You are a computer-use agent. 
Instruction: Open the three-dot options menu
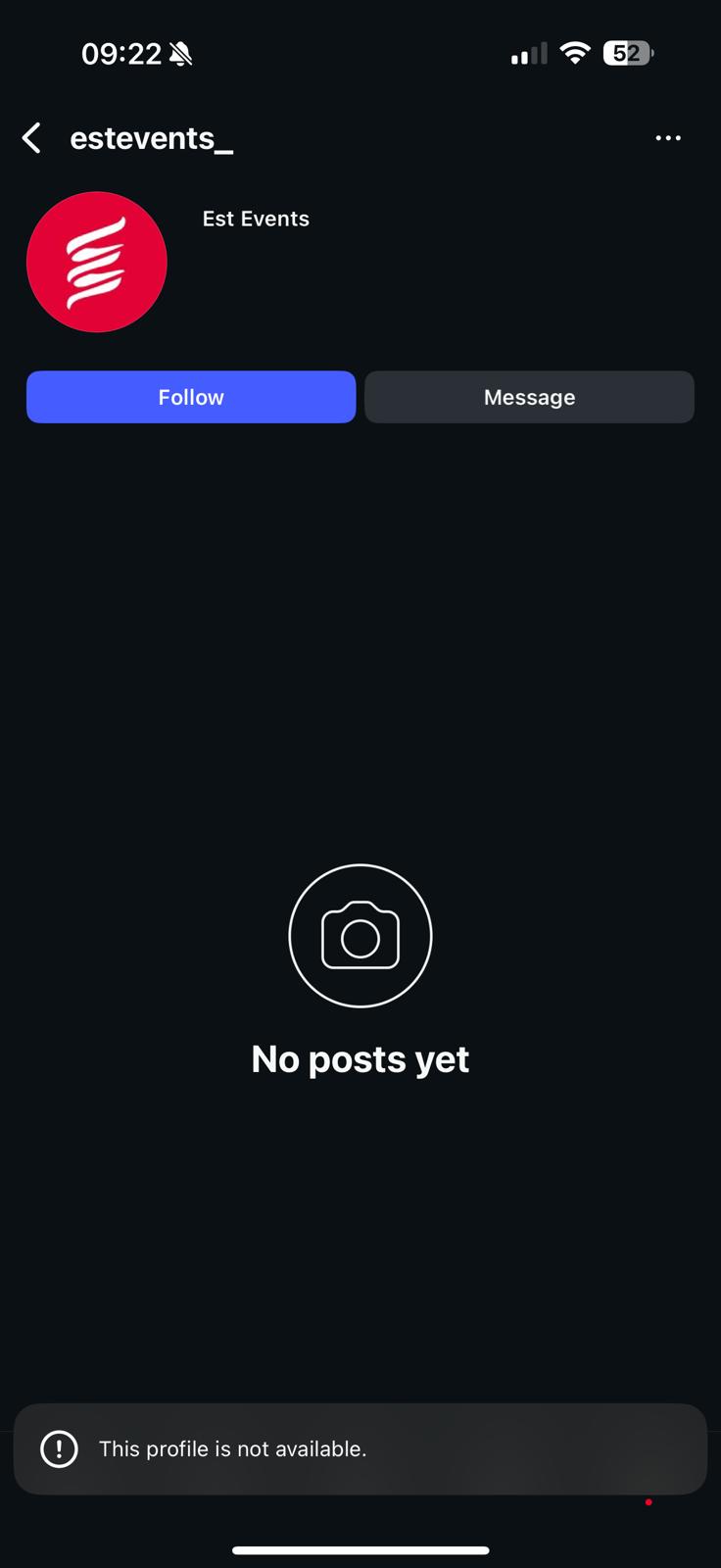[x=668, y=138]
